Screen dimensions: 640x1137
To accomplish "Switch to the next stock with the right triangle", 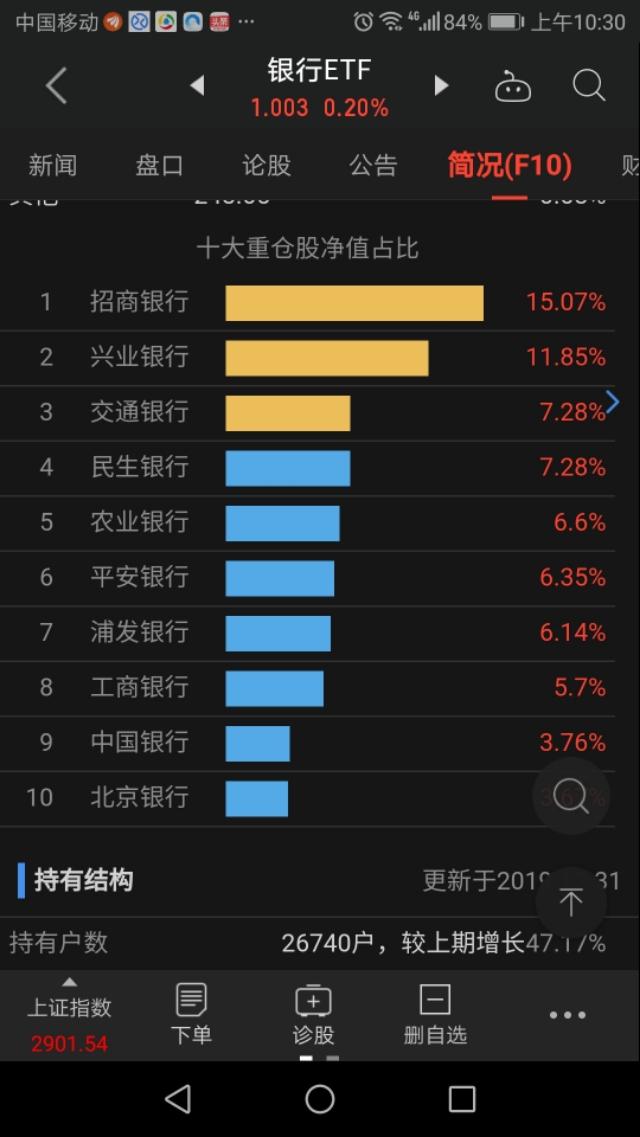I will pos(441,86).
